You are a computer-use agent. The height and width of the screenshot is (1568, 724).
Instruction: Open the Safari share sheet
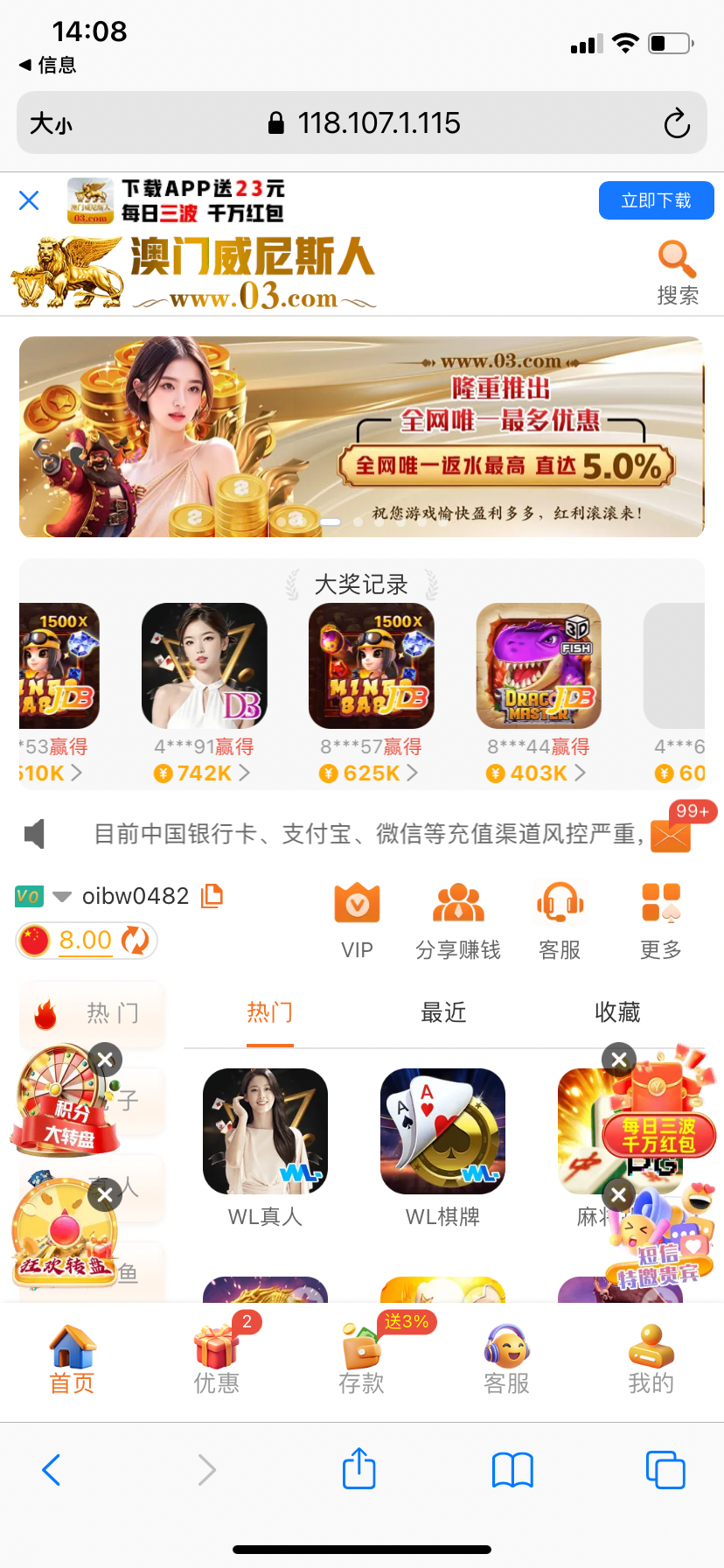point(359,1469)
